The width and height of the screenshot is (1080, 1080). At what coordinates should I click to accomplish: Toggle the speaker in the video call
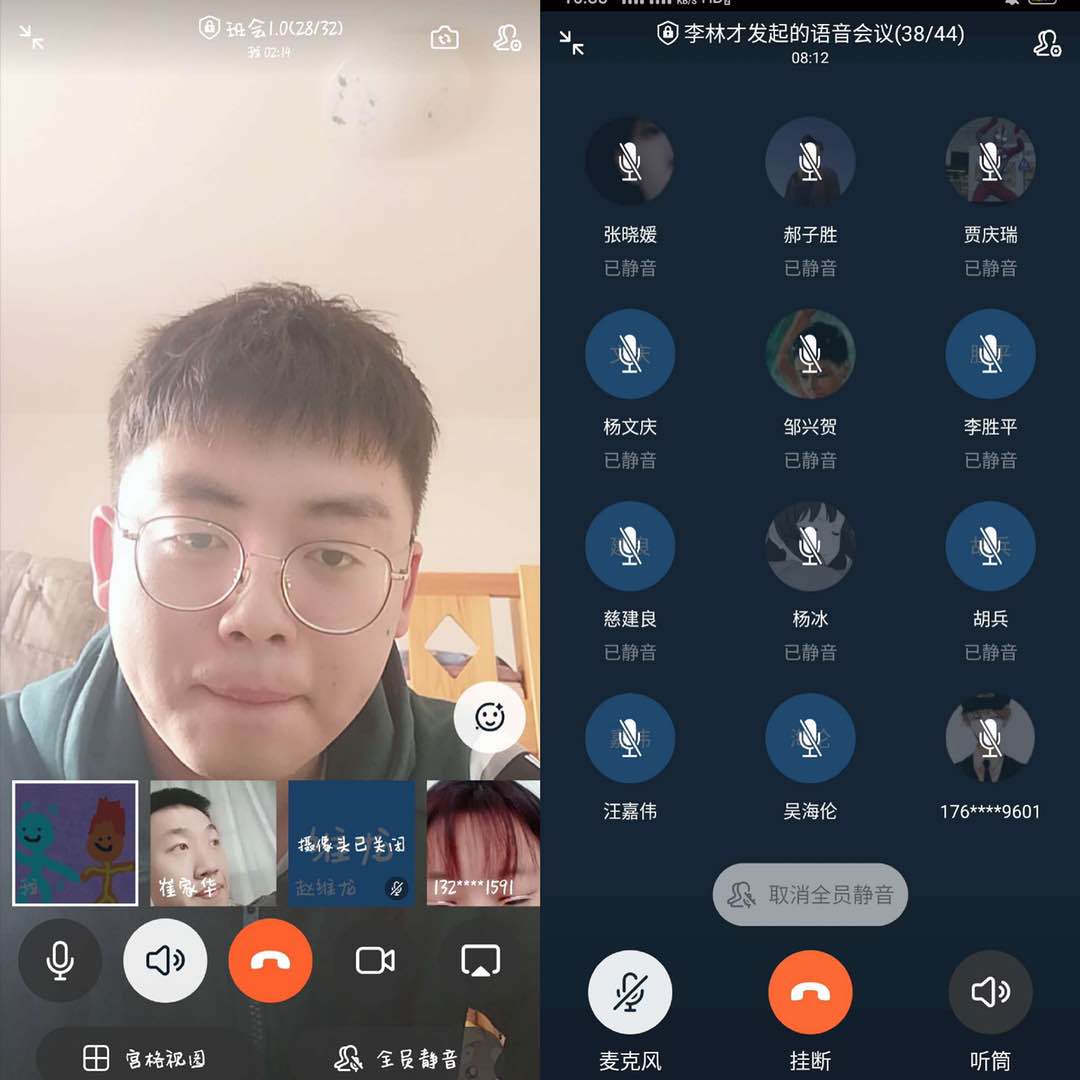point(165,961)
